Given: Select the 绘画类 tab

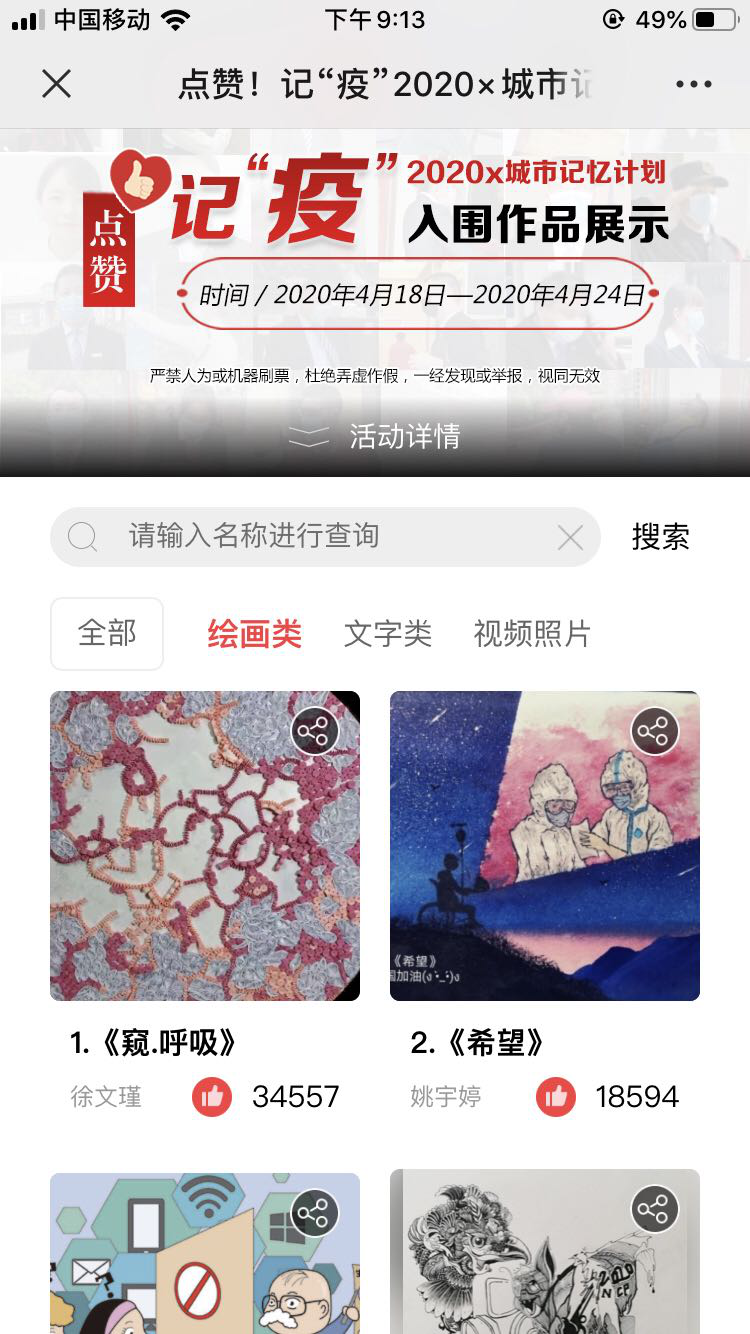Looking at the screenshot, I should click(254, 634).
